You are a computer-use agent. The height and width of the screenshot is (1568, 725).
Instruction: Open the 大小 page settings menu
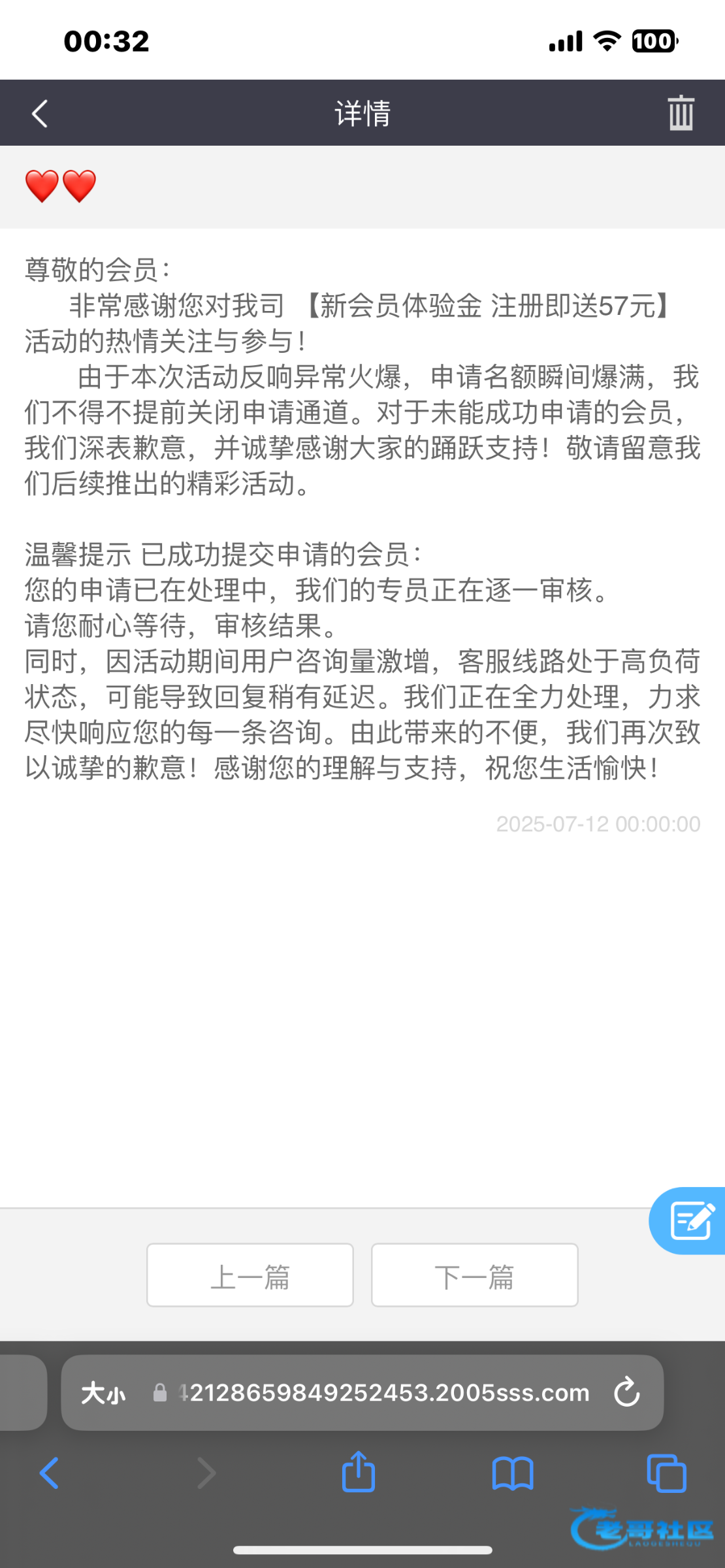(103, 1393)
